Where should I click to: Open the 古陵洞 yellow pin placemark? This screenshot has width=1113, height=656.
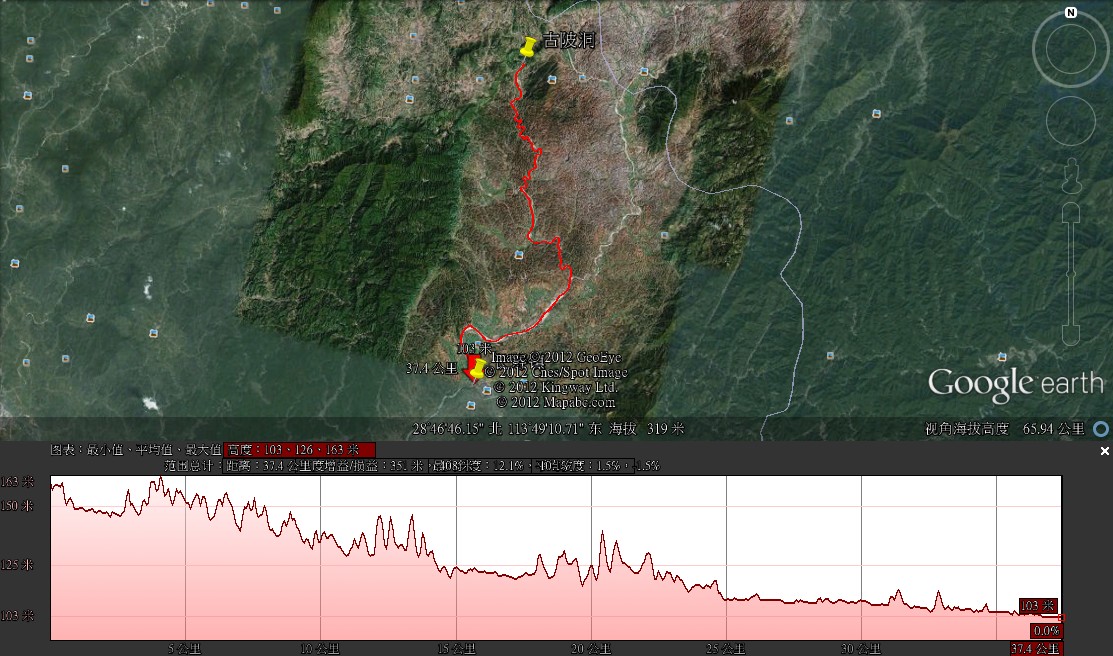[528, 48]
